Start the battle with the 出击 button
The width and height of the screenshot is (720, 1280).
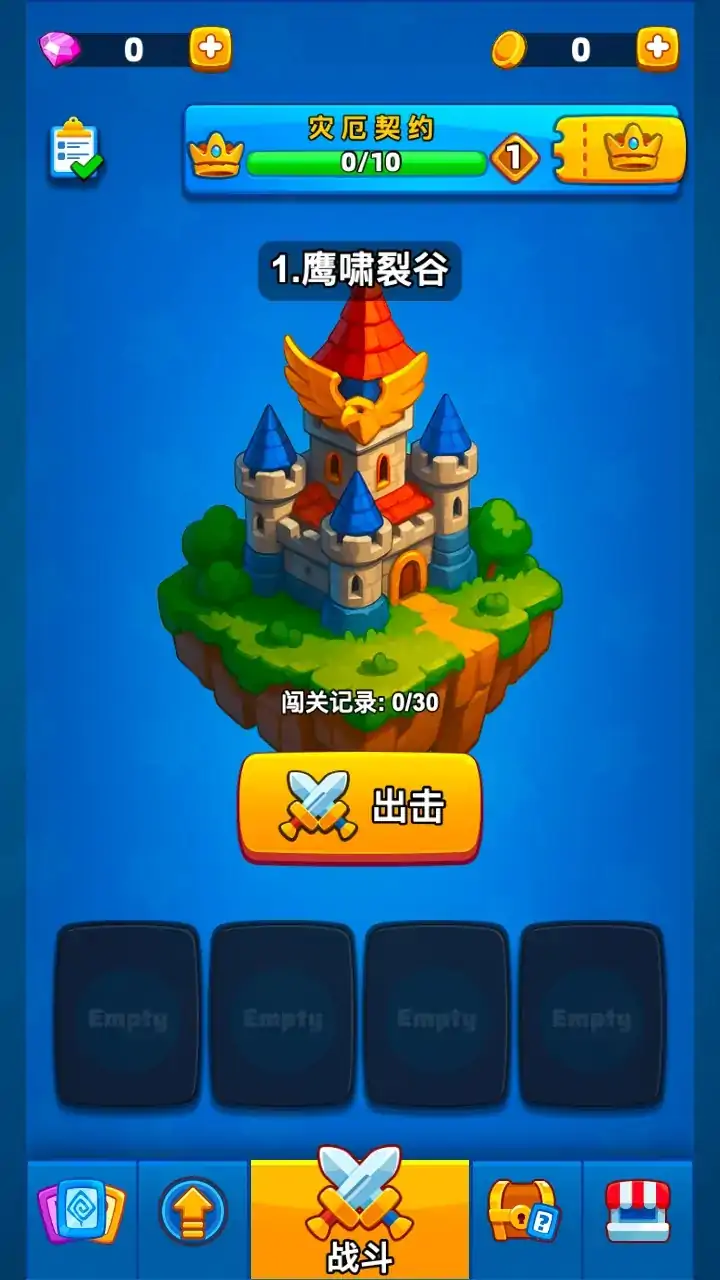tap(360, 806)
